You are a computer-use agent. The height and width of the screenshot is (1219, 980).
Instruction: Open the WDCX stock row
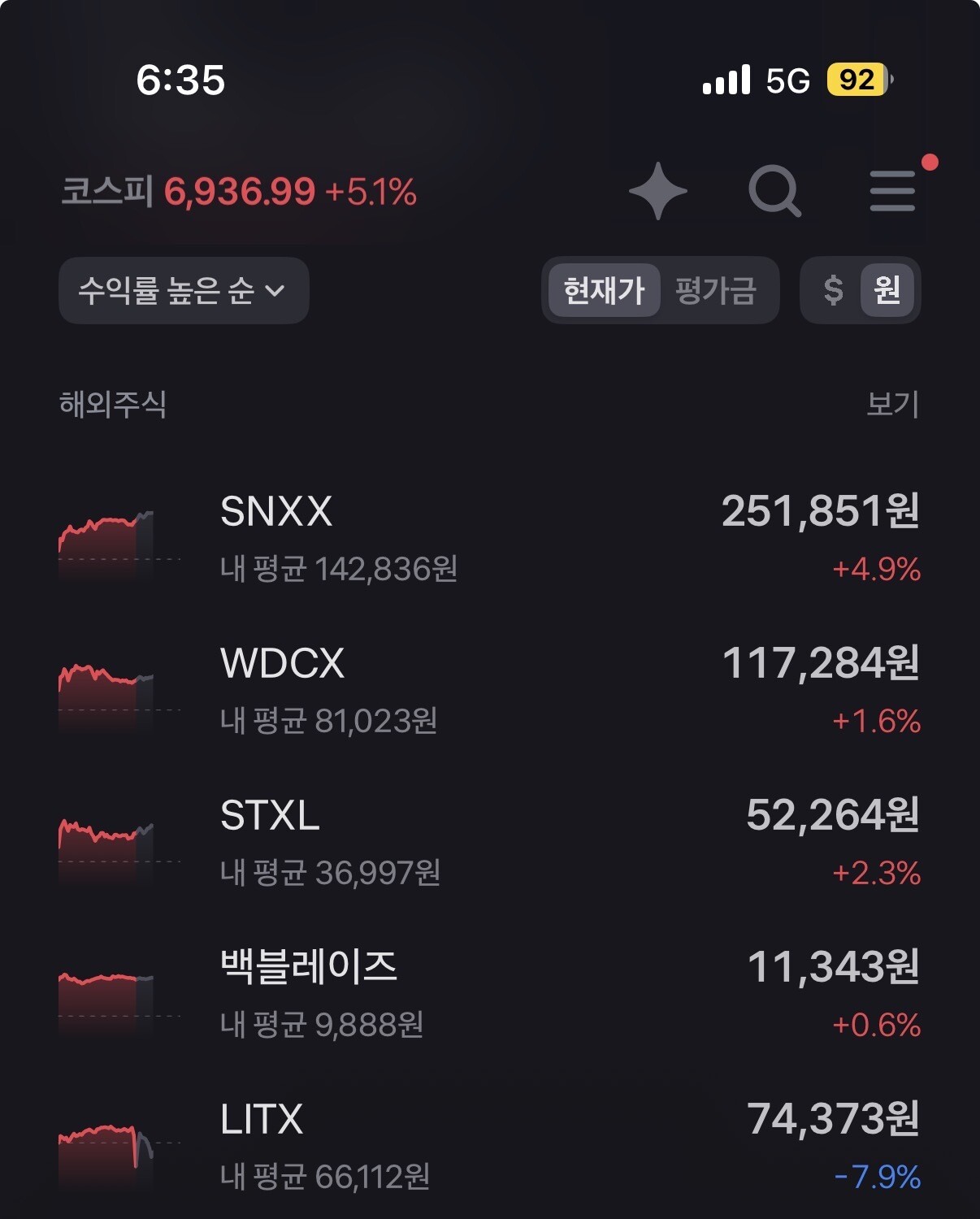[x=490, y=692]
